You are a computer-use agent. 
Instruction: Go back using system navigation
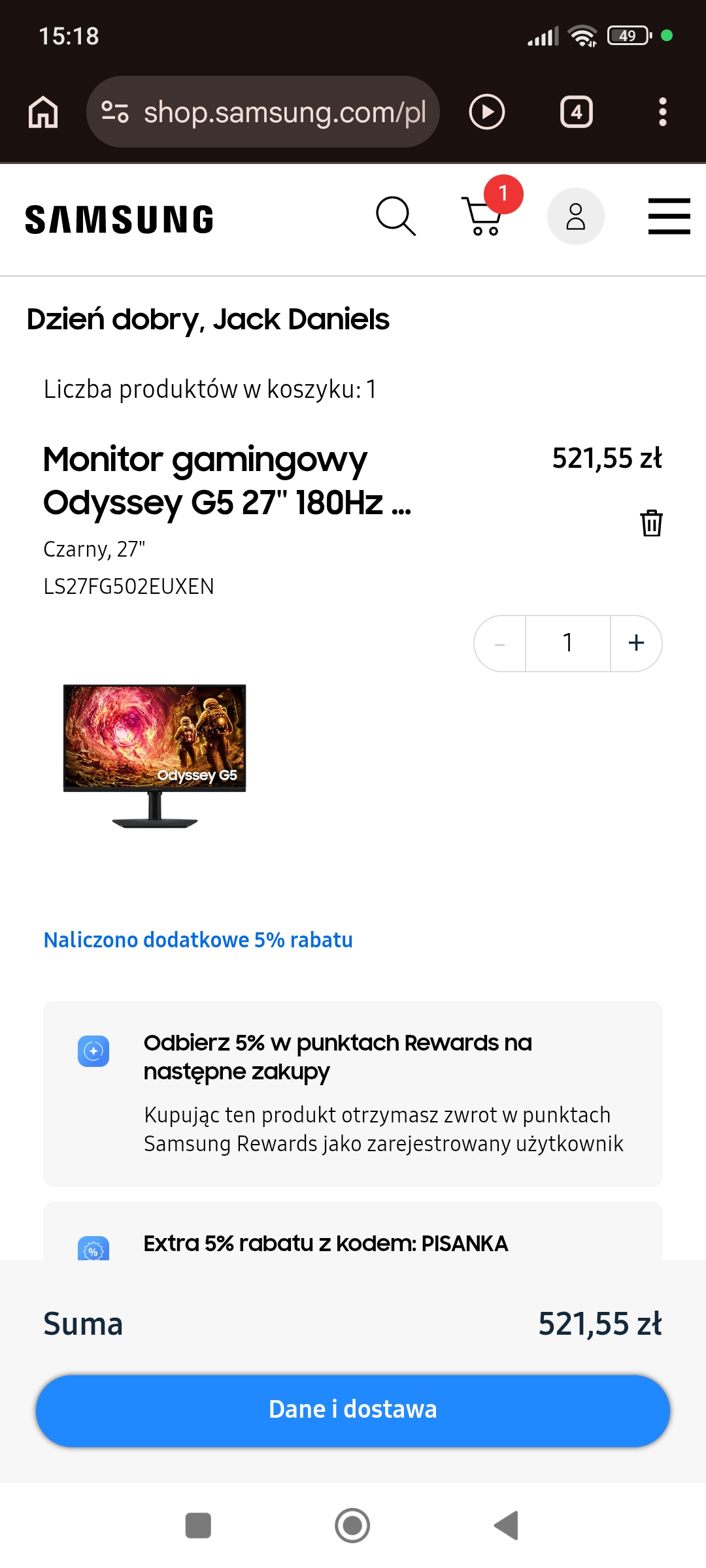click(x=507, y=1526)
